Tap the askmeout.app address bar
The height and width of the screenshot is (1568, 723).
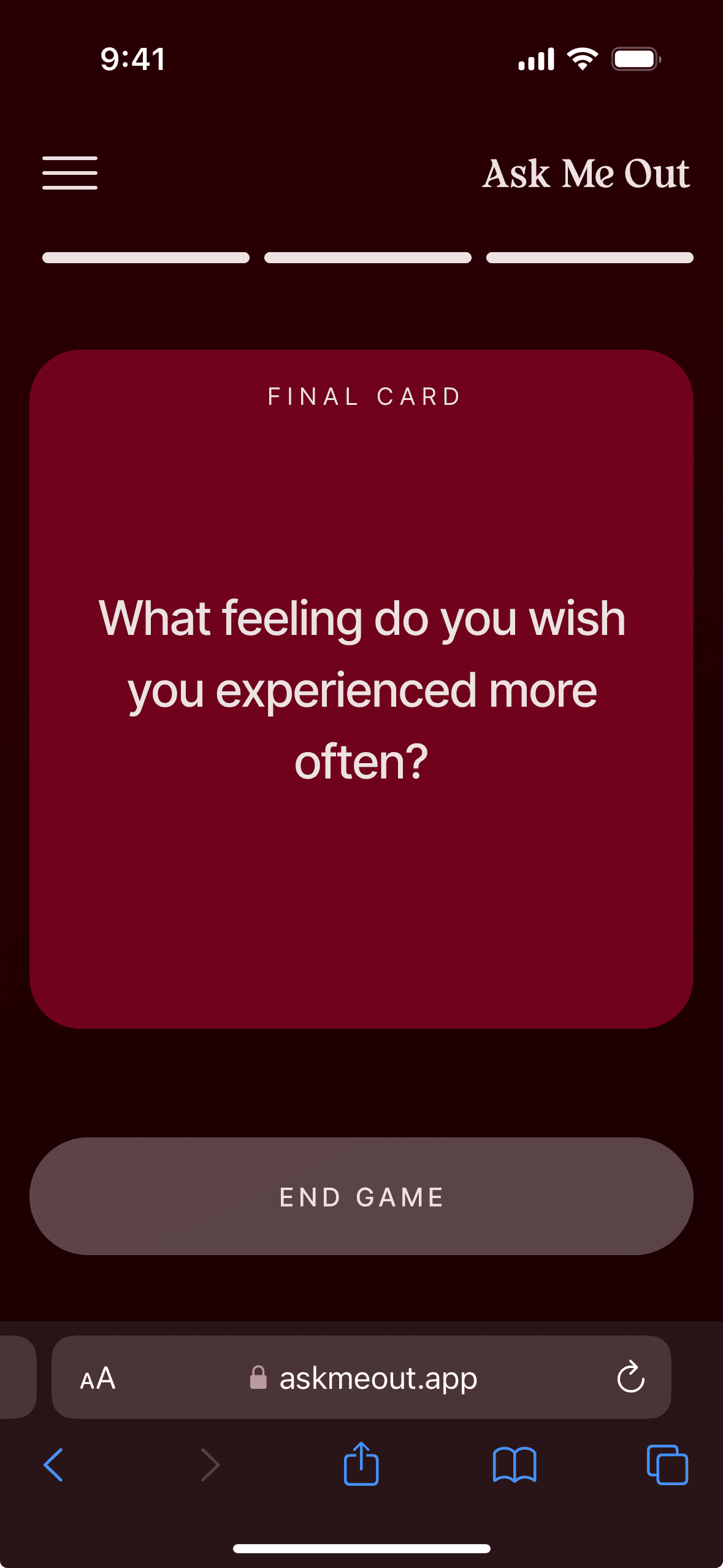pos(361,1377)
